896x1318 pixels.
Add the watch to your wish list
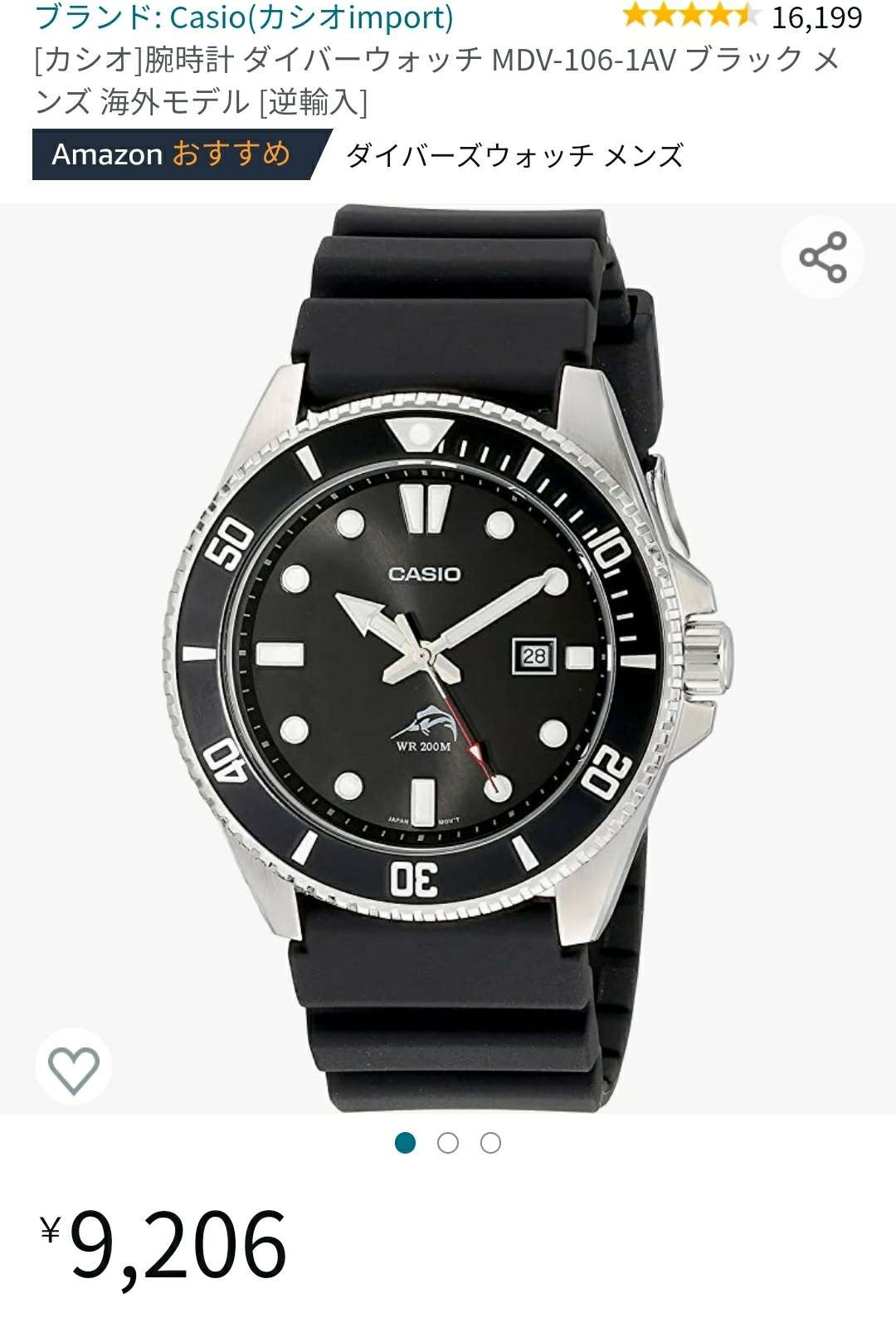click(74, 1067)
